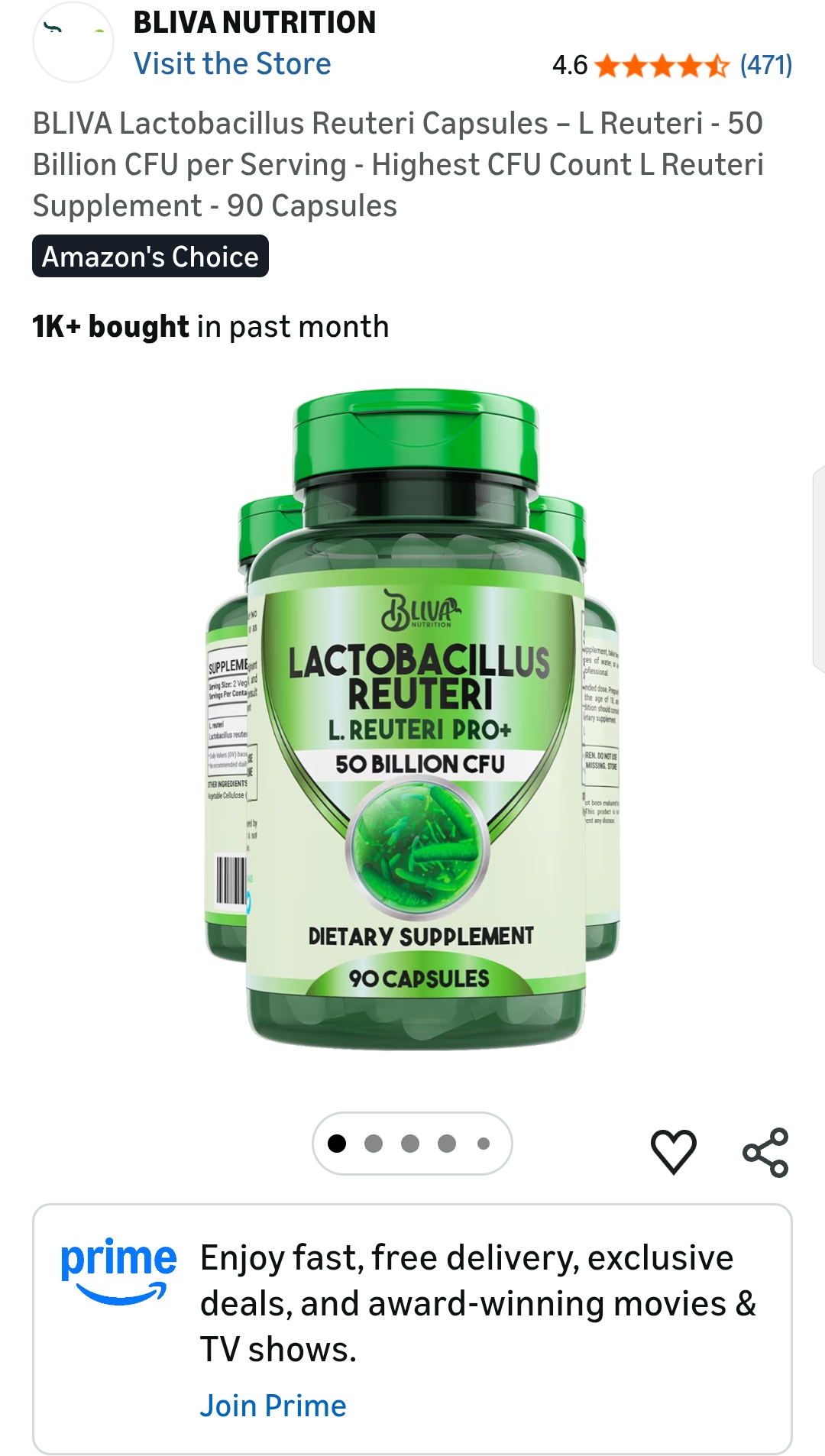Click the Join Prime link
825x1456 pixels.
tap(273, 1406)
